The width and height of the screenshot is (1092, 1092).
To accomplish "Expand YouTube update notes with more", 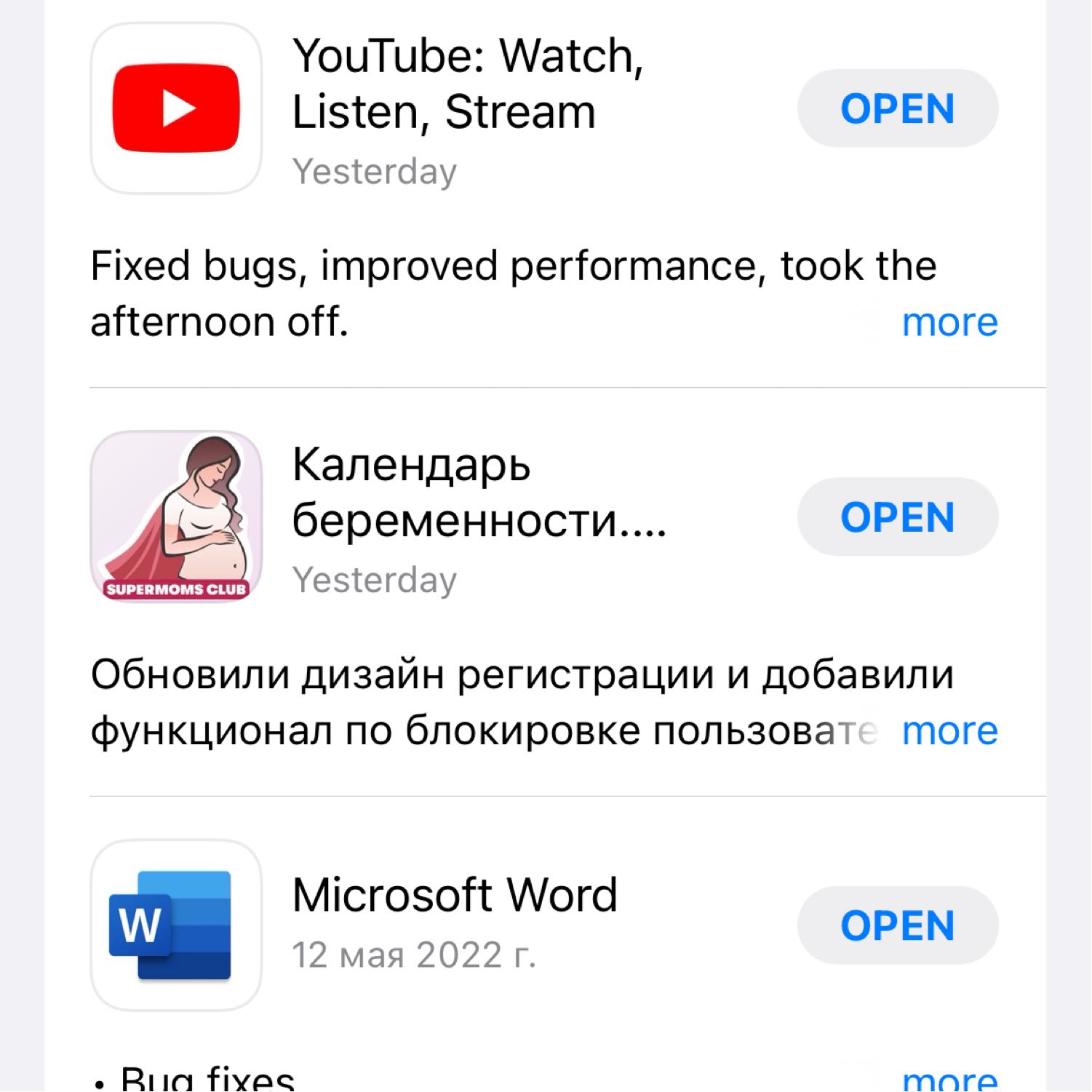I will click(949, 322).
